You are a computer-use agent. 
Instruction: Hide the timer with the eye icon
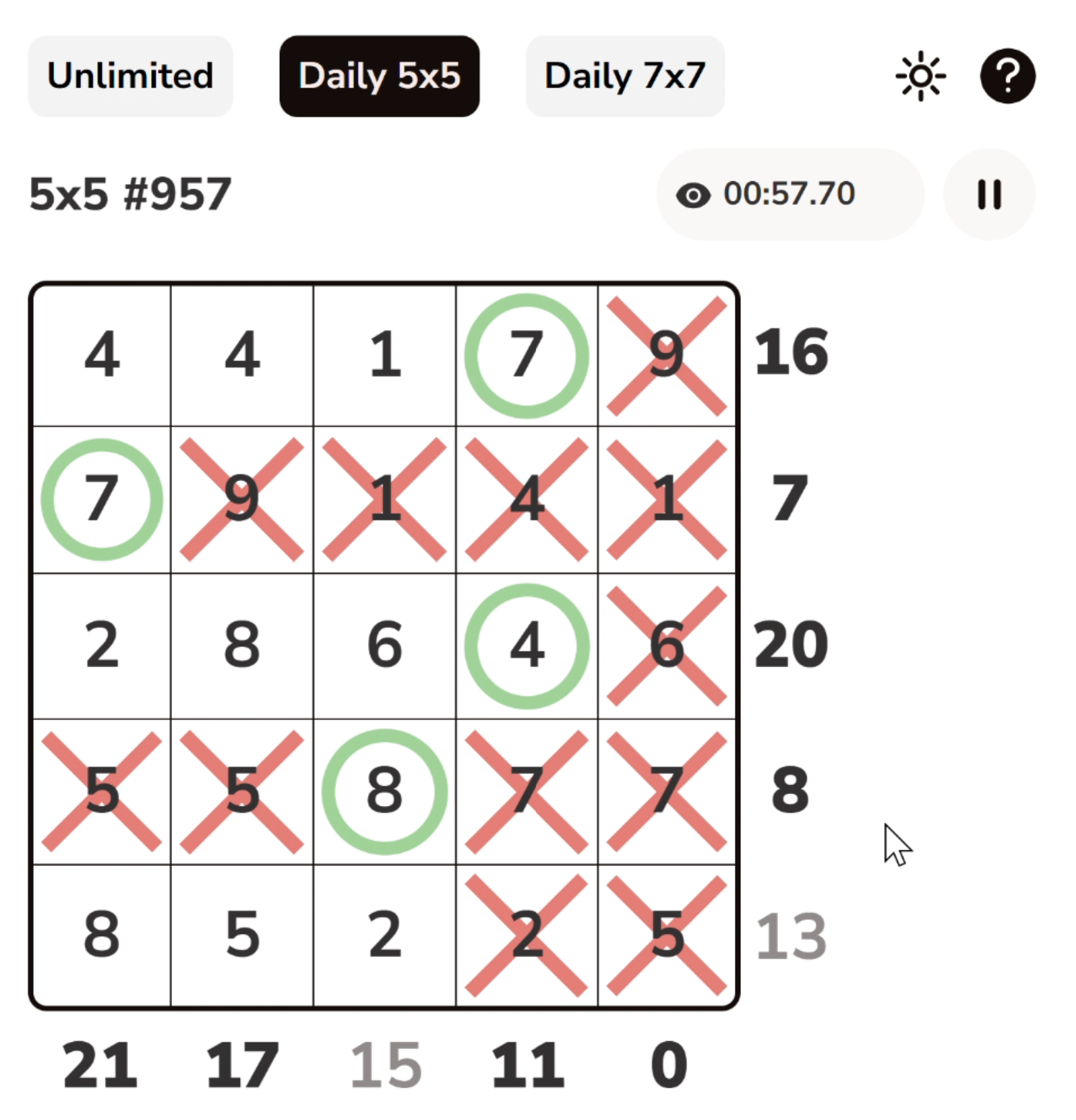tap(693, 195)
